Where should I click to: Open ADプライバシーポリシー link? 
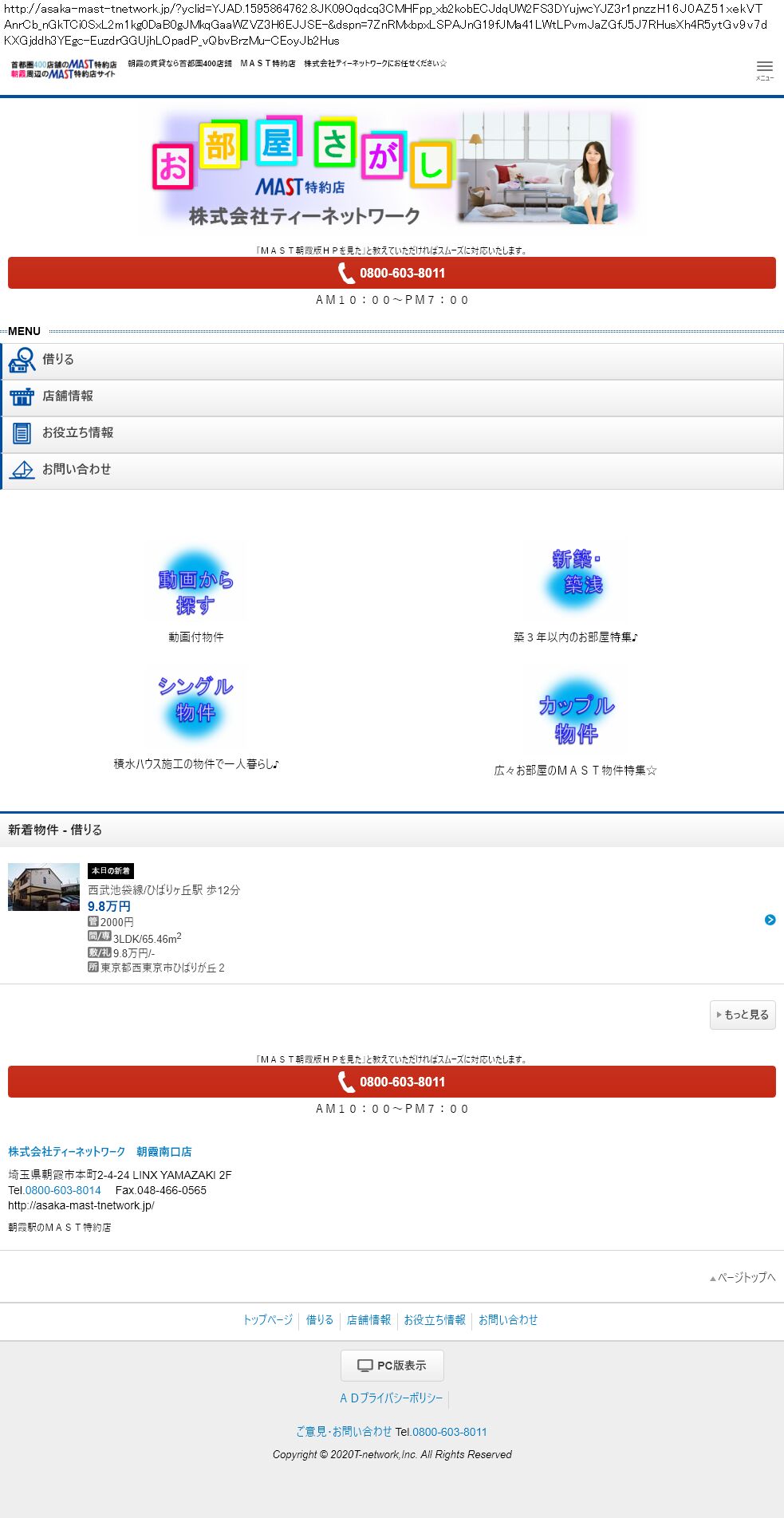(x=391, y=1398)
